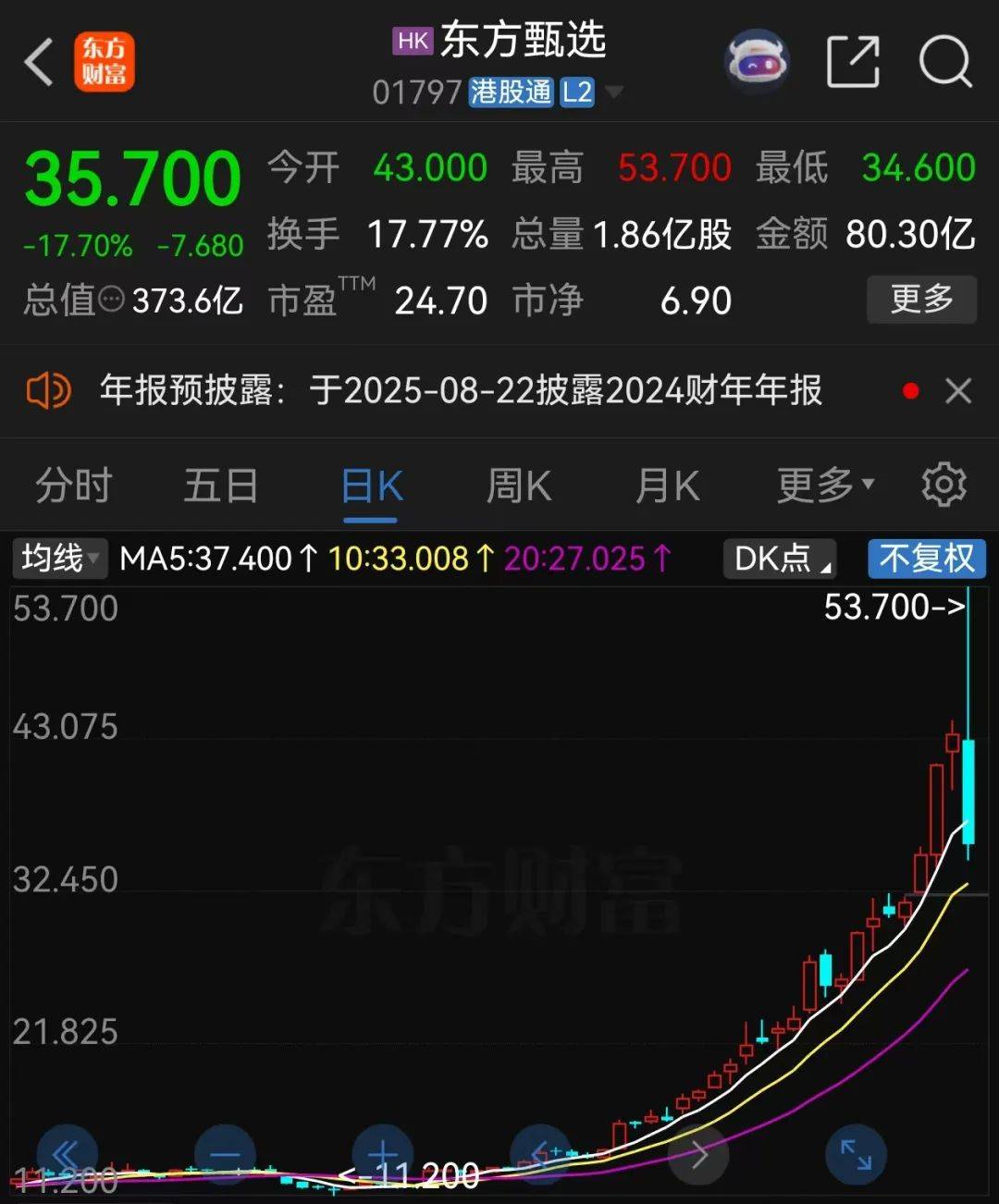This screenshot has height=1204, width=999.
Task: Open chart settings gear
Action: tap(943, 485)
